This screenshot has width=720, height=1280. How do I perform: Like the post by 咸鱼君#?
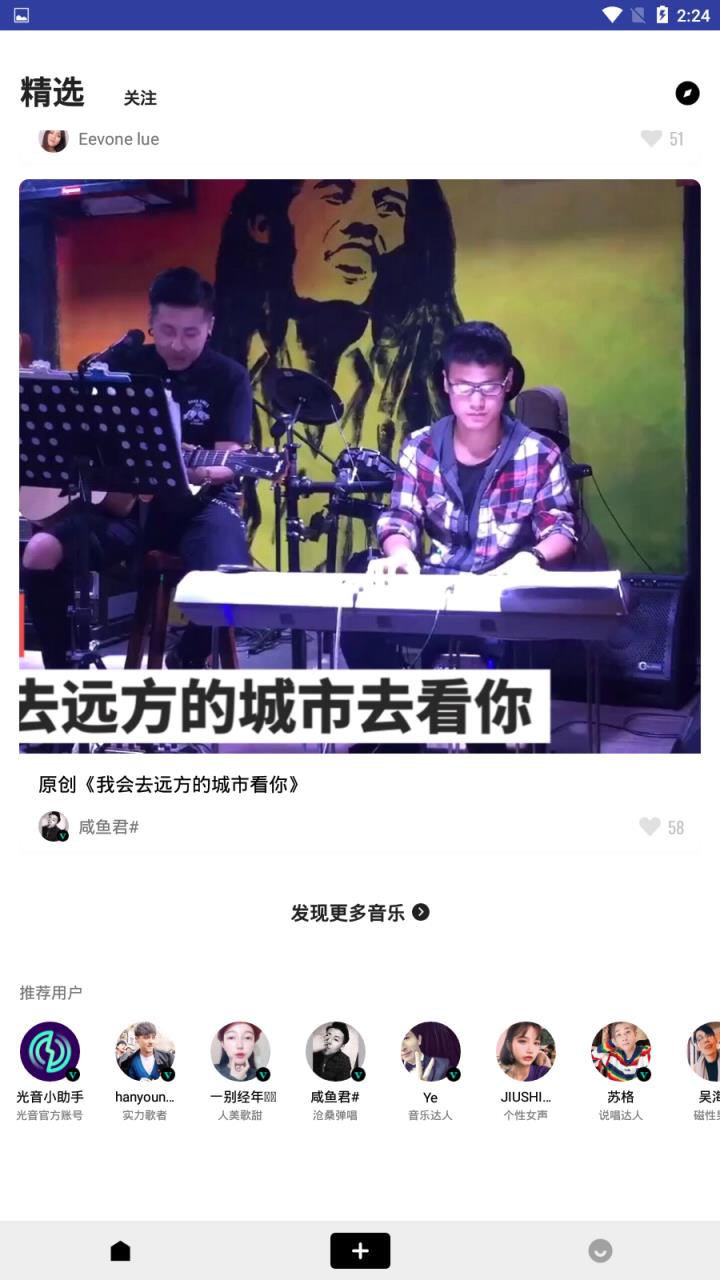pos(651,827)
